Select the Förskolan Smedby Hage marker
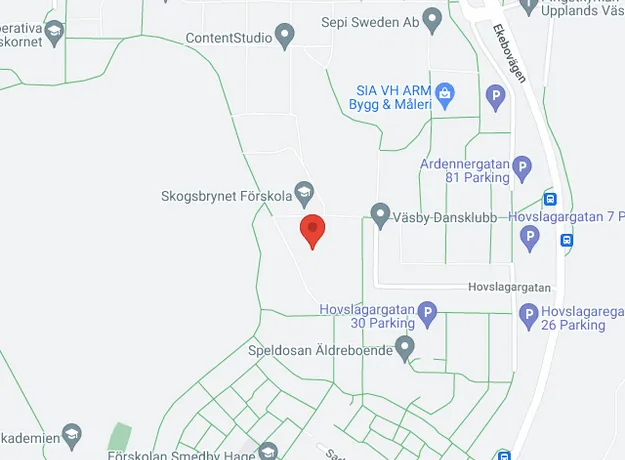Image resolution: width=625 pixels, height=460 pixels. (x=267, y=451)
